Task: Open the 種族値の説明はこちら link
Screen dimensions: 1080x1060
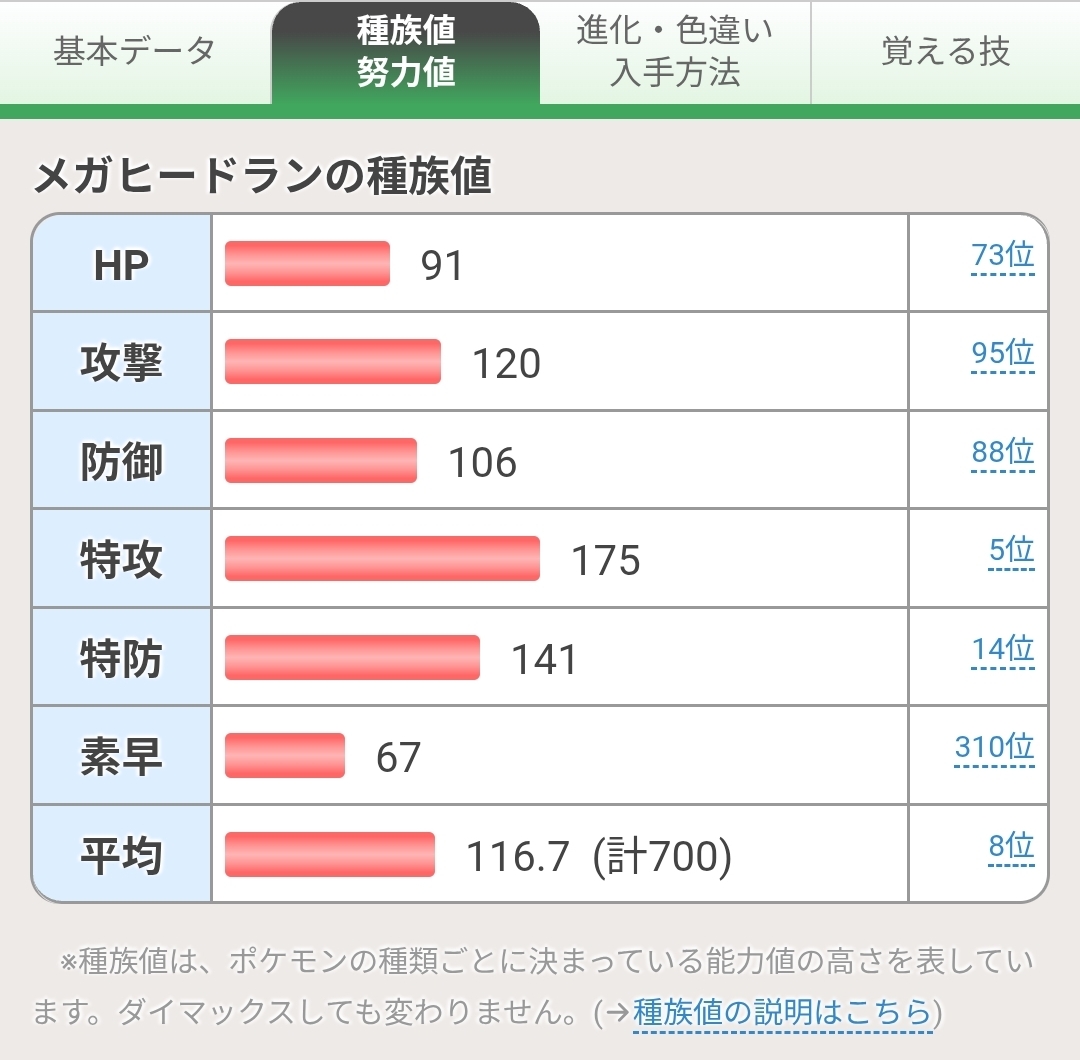Action: 782,1013
